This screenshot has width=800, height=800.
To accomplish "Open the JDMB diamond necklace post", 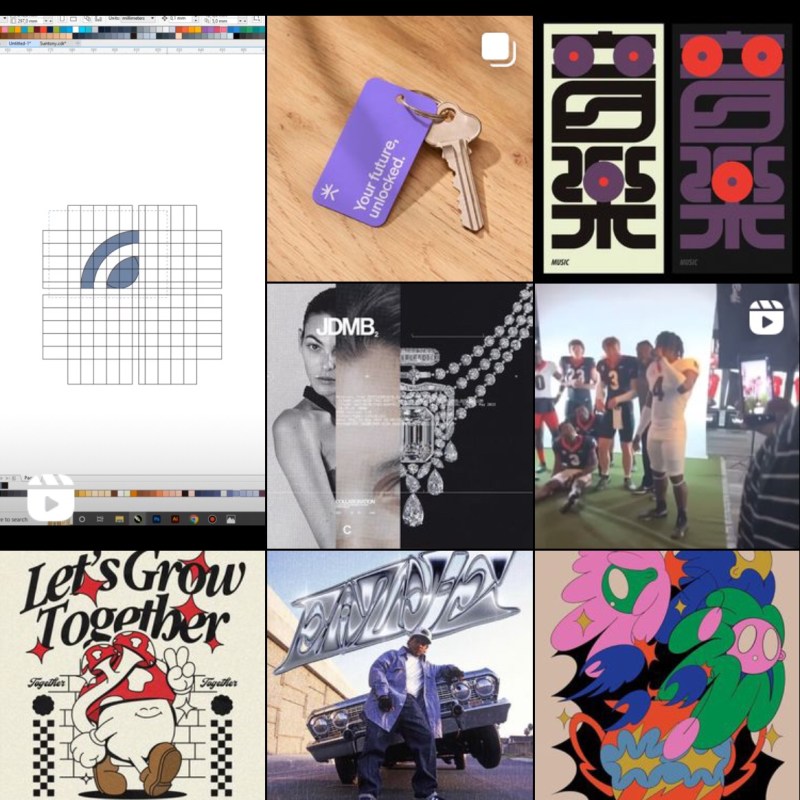I will 399,415.
